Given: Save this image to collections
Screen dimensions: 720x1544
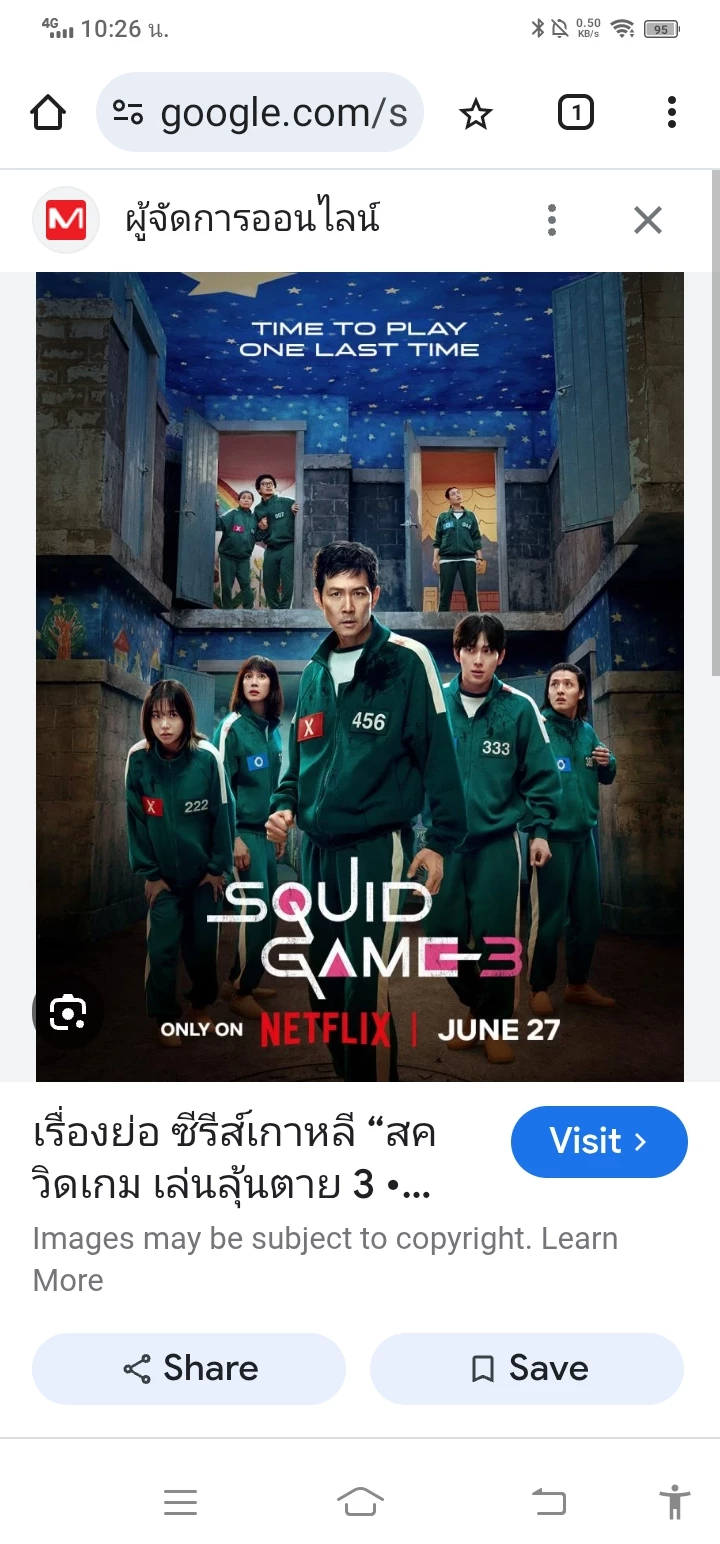Looking at the screenshot, I should [527, 1368].
